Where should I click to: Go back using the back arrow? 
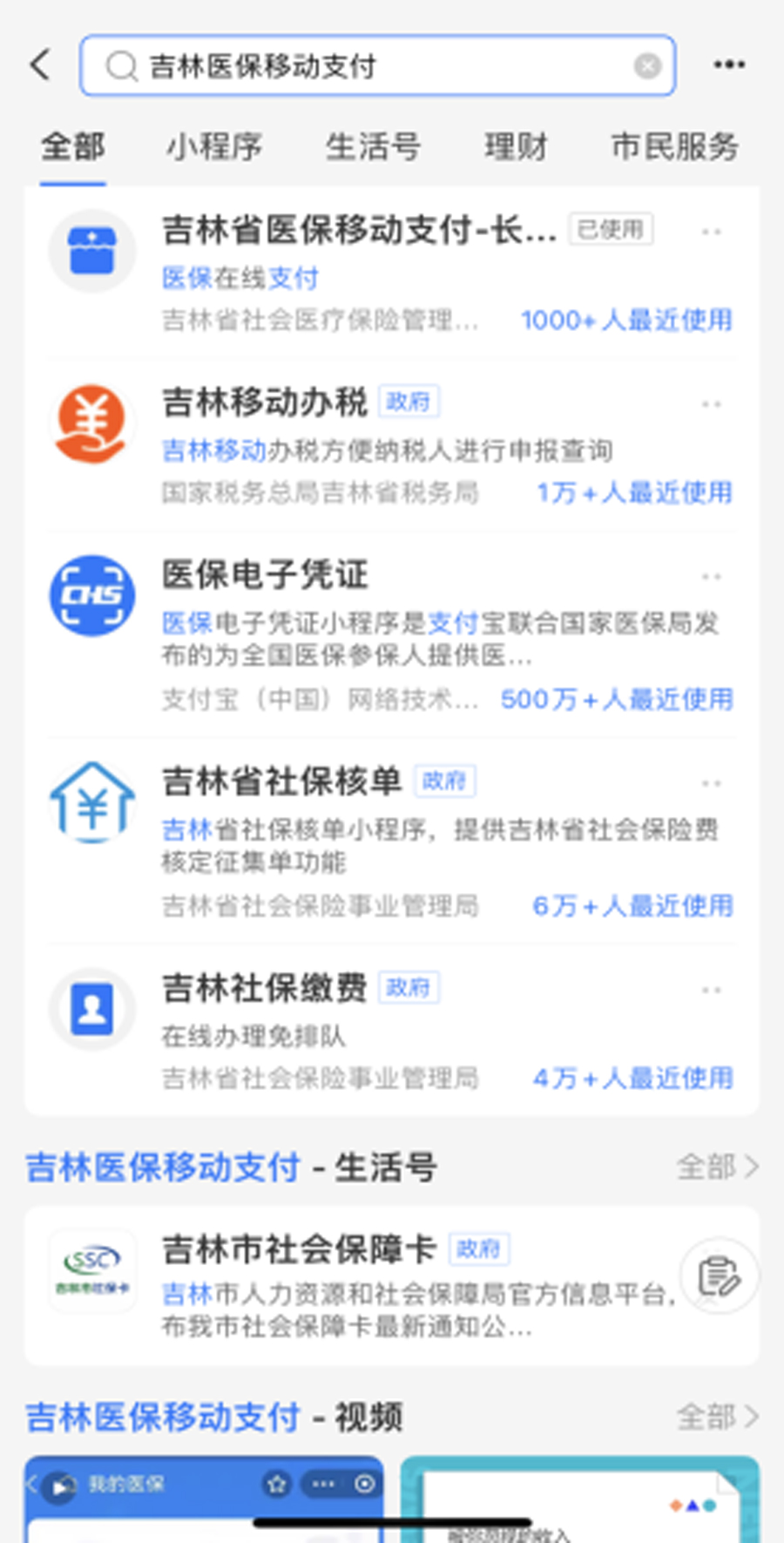pyautogui.click(x=40, y=65)
